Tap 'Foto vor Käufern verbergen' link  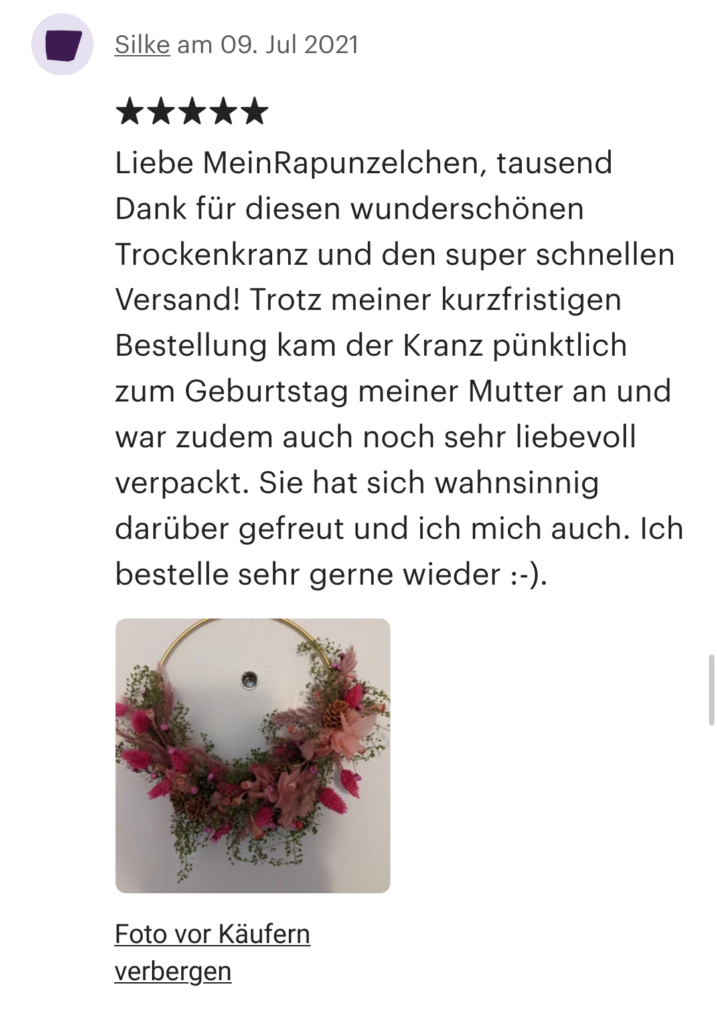[212, 952]
